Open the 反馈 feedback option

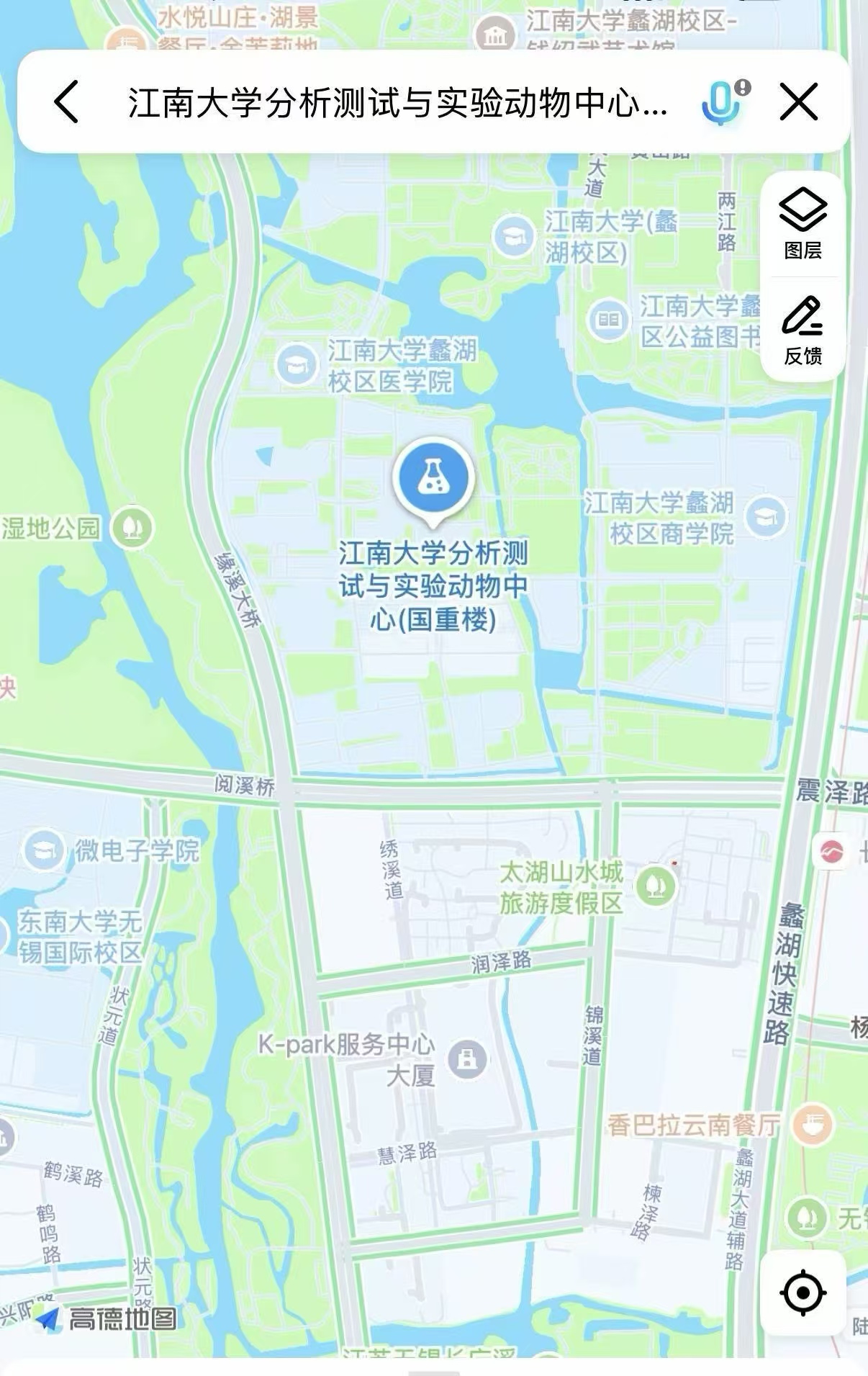pyautogui.click(x=803, y=330)
